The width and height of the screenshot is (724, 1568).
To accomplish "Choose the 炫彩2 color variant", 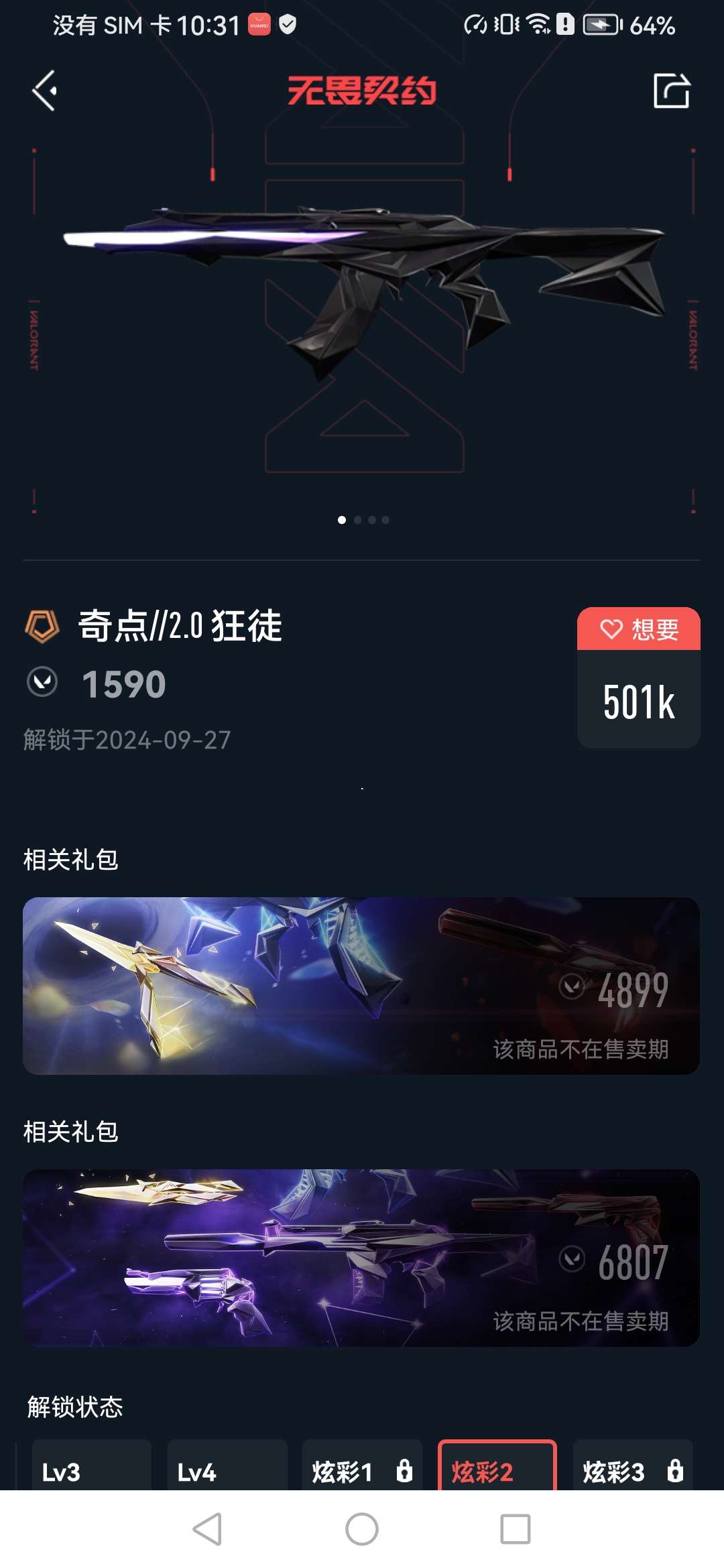I will click(x=497, y=1471).
